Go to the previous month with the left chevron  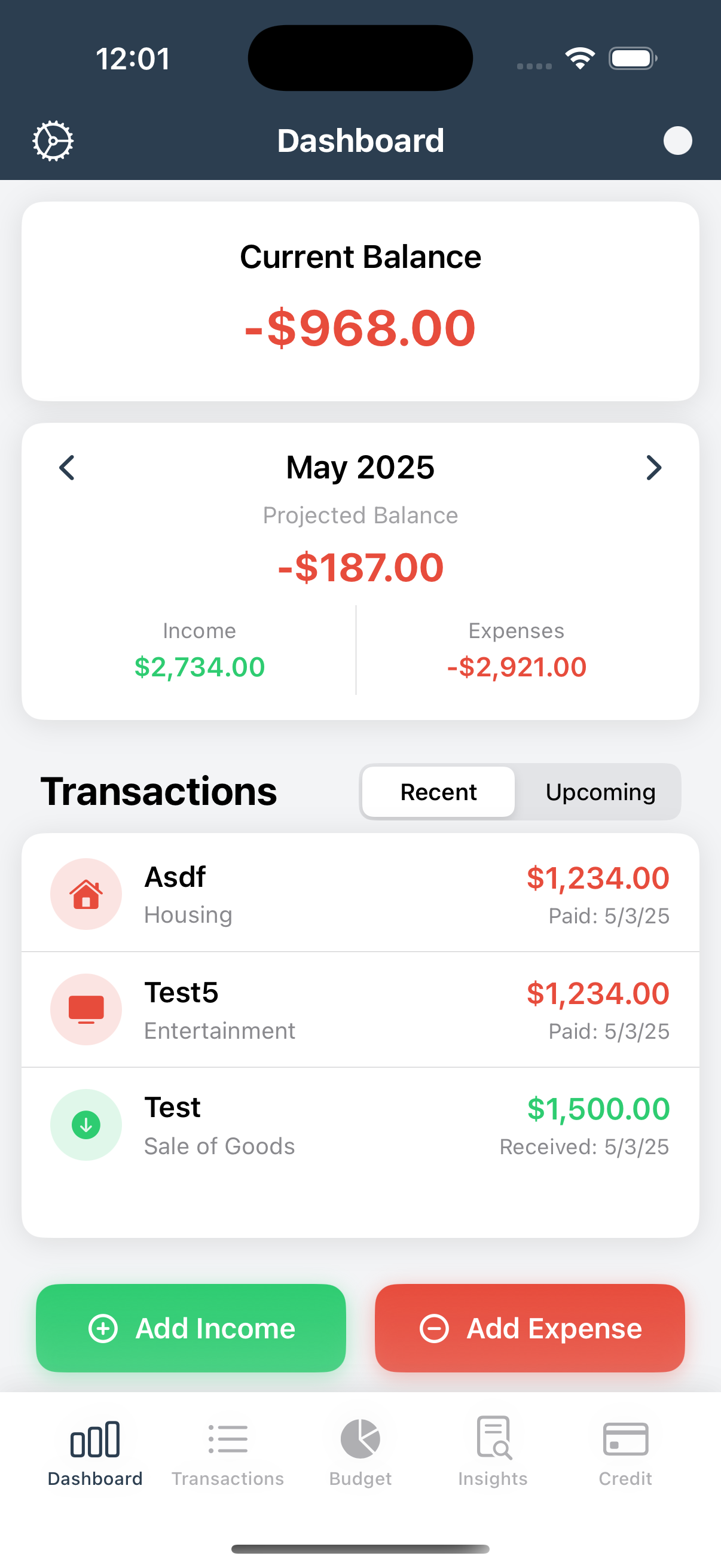(x=66, y=468)
